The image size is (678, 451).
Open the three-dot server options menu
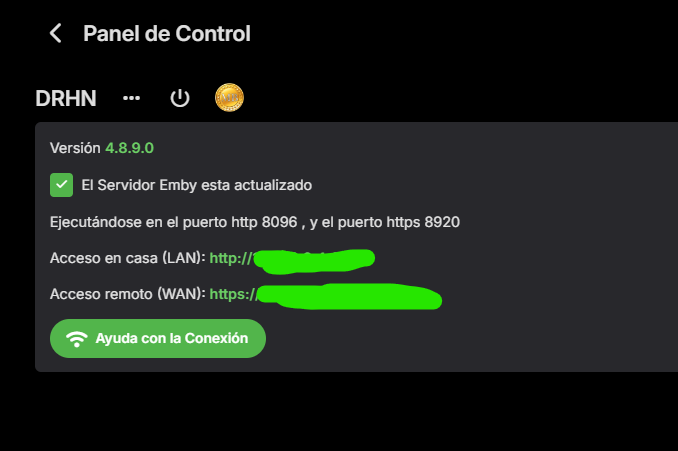coord(131,98)
